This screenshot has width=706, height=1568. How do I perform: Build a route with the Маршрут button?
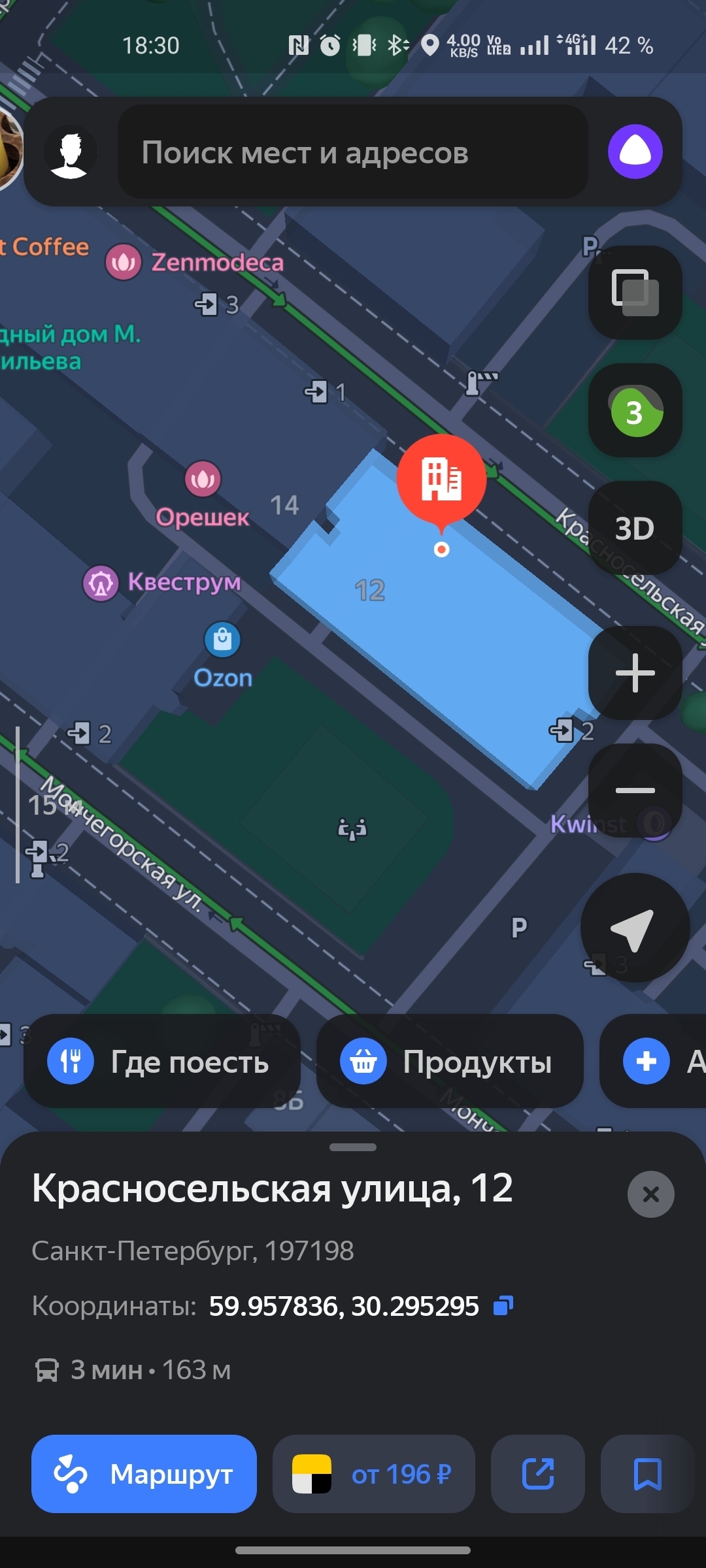pos(144,1474)
